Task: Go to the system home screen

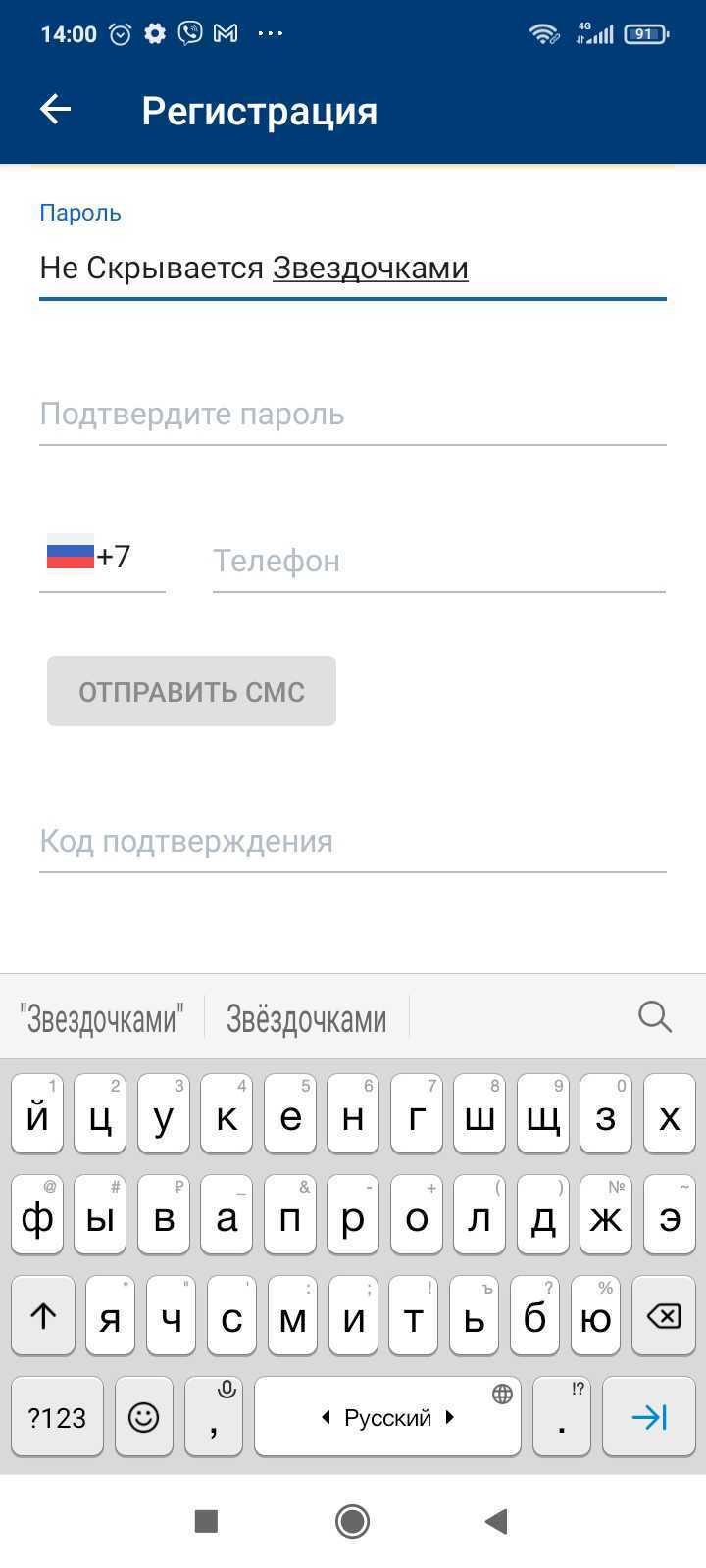Action: pyautogui.click(x=352, y=1521)
